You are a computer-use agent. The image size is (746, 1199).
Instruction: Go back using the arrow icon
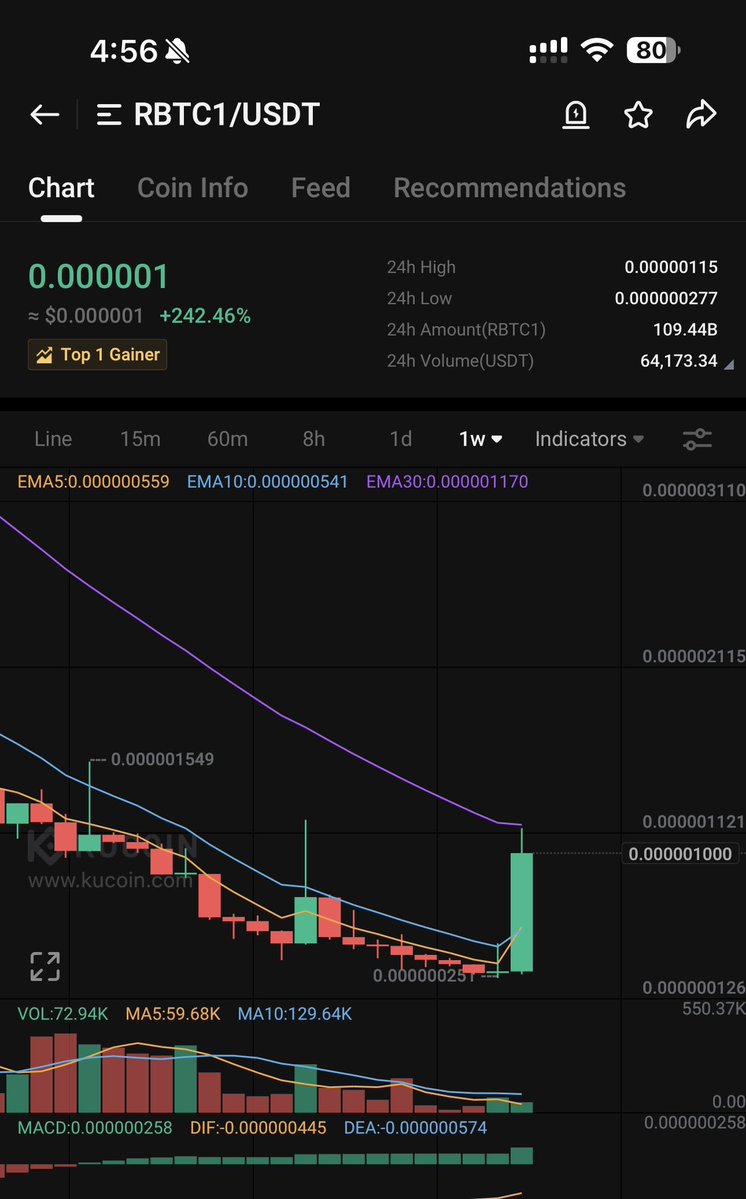pos(45,115)
